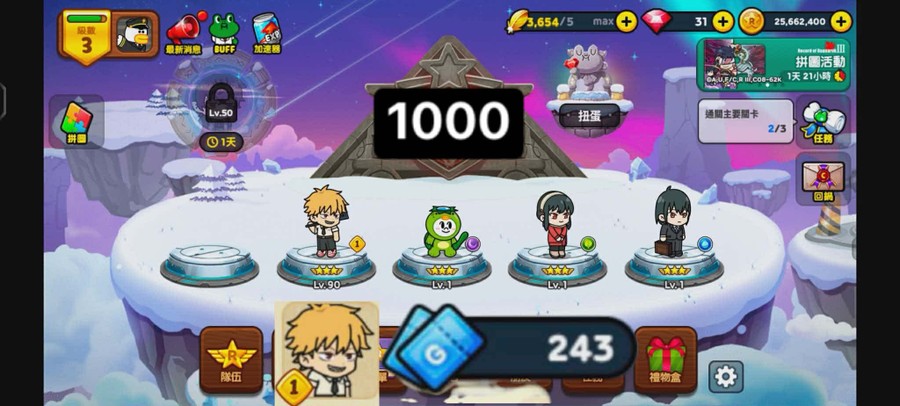Select the empty first team slot

209,262
